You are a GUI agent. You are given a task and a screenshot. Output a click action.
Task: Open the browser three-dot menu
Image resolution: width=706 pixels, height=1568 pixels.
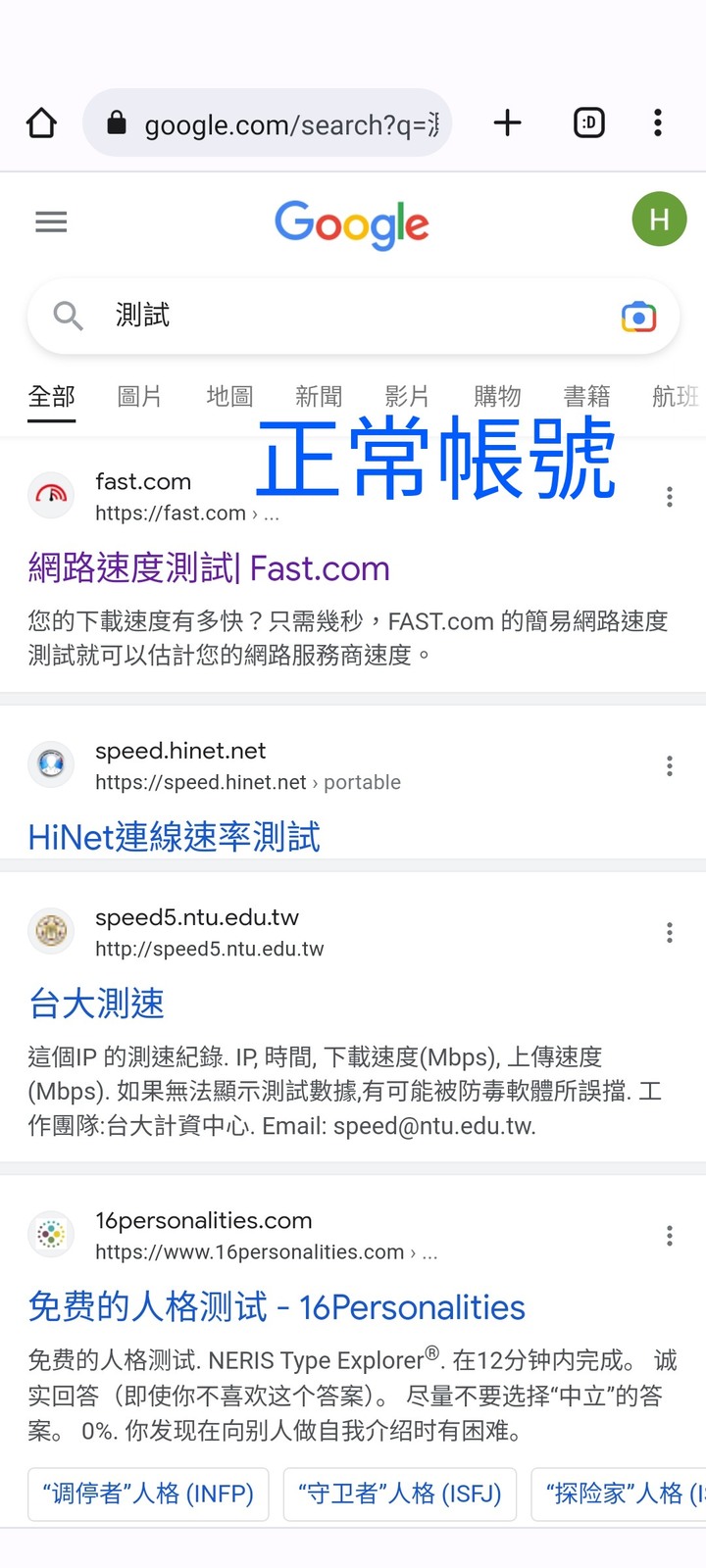[x=657, y=122]
